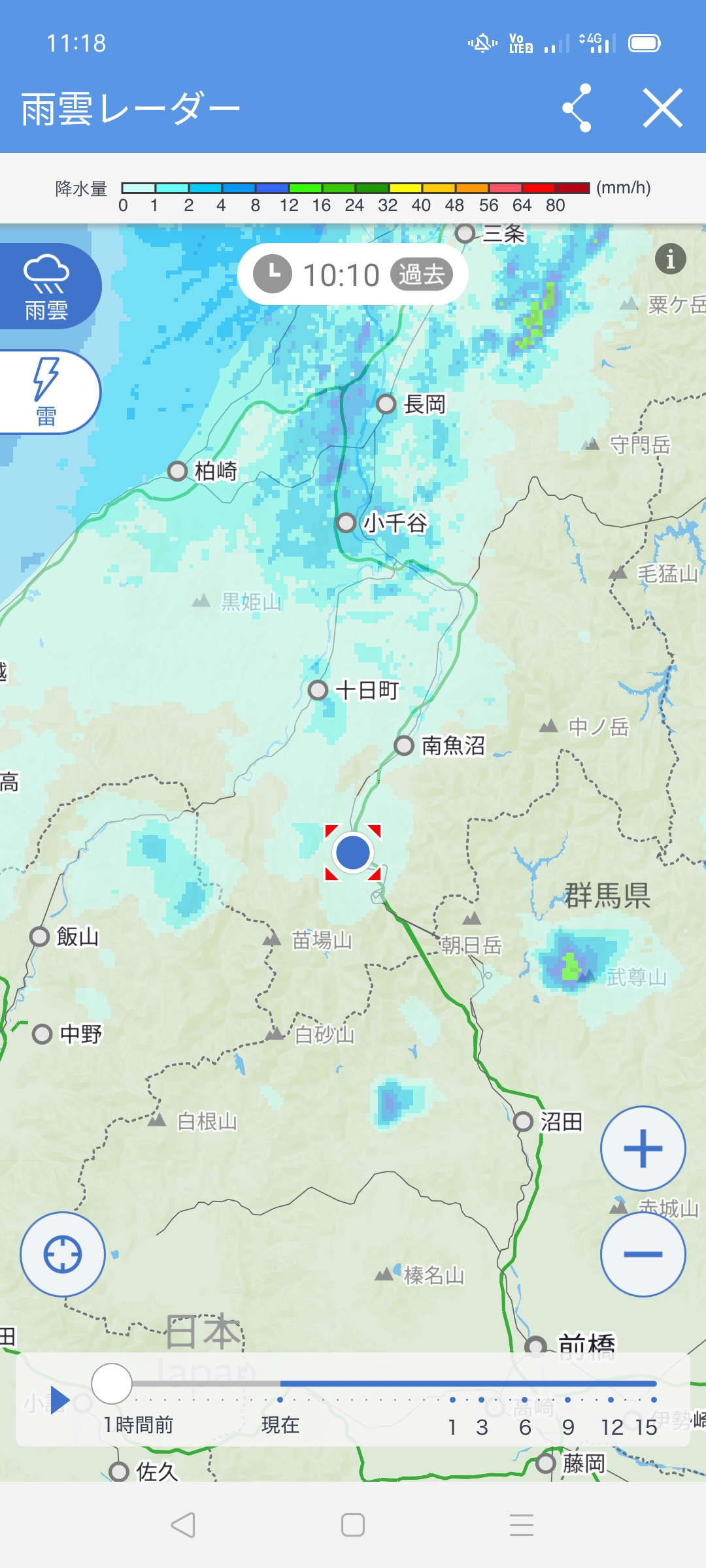Share the rain radar map

pos(577,108)
